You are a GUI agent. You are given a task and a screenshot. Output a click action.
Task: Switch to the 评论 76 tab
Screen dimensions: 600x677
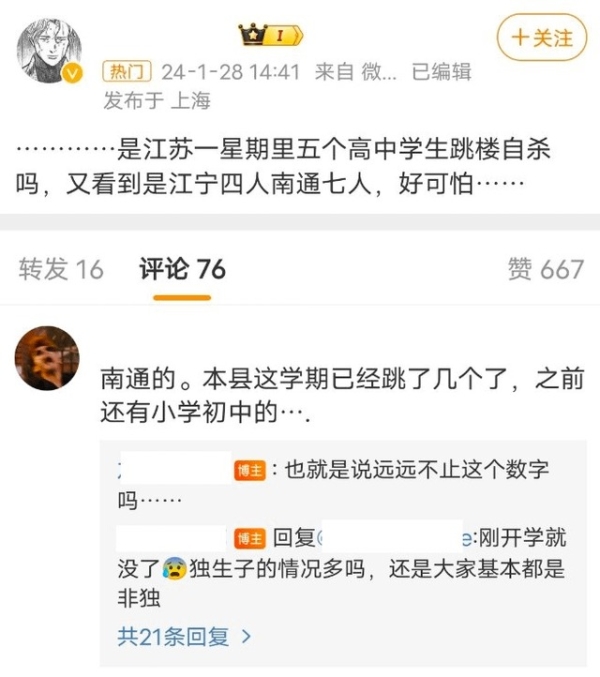182,268
